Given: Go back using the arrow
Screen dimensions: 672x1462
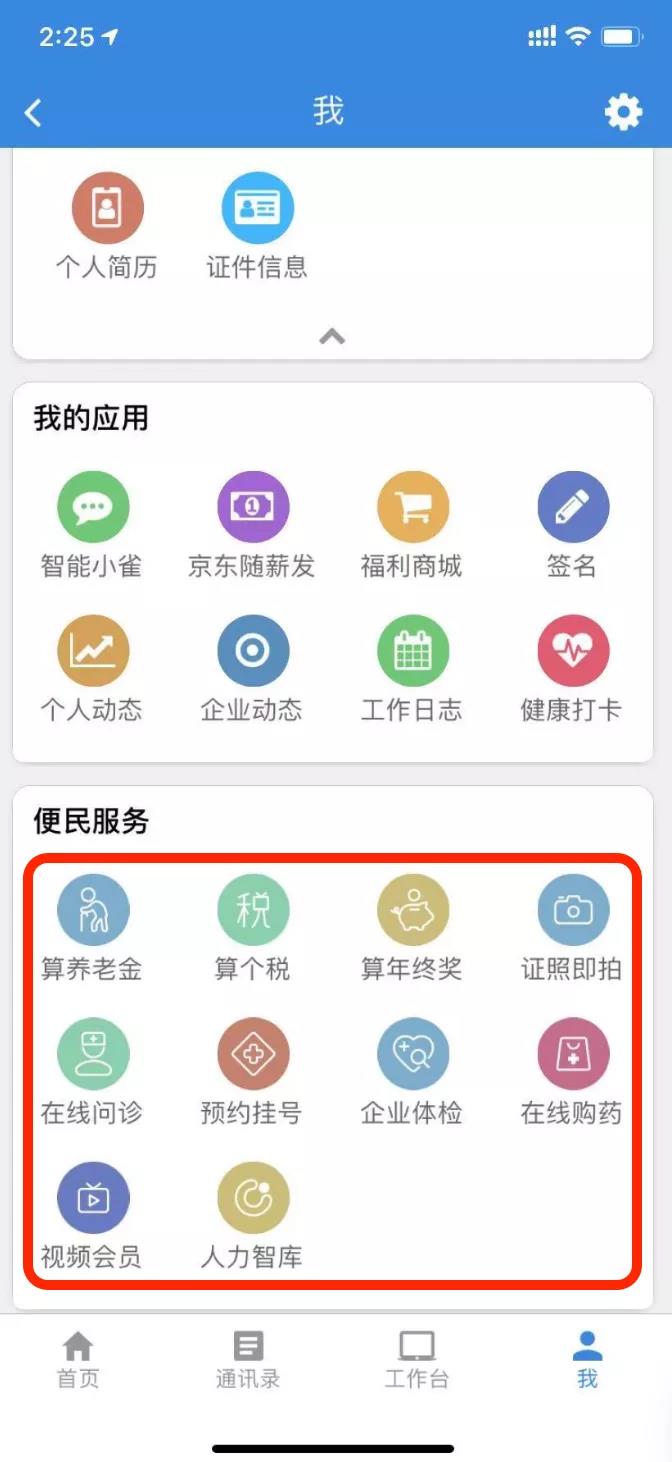Looking at the screenshot, I should [x=34, y=112].
